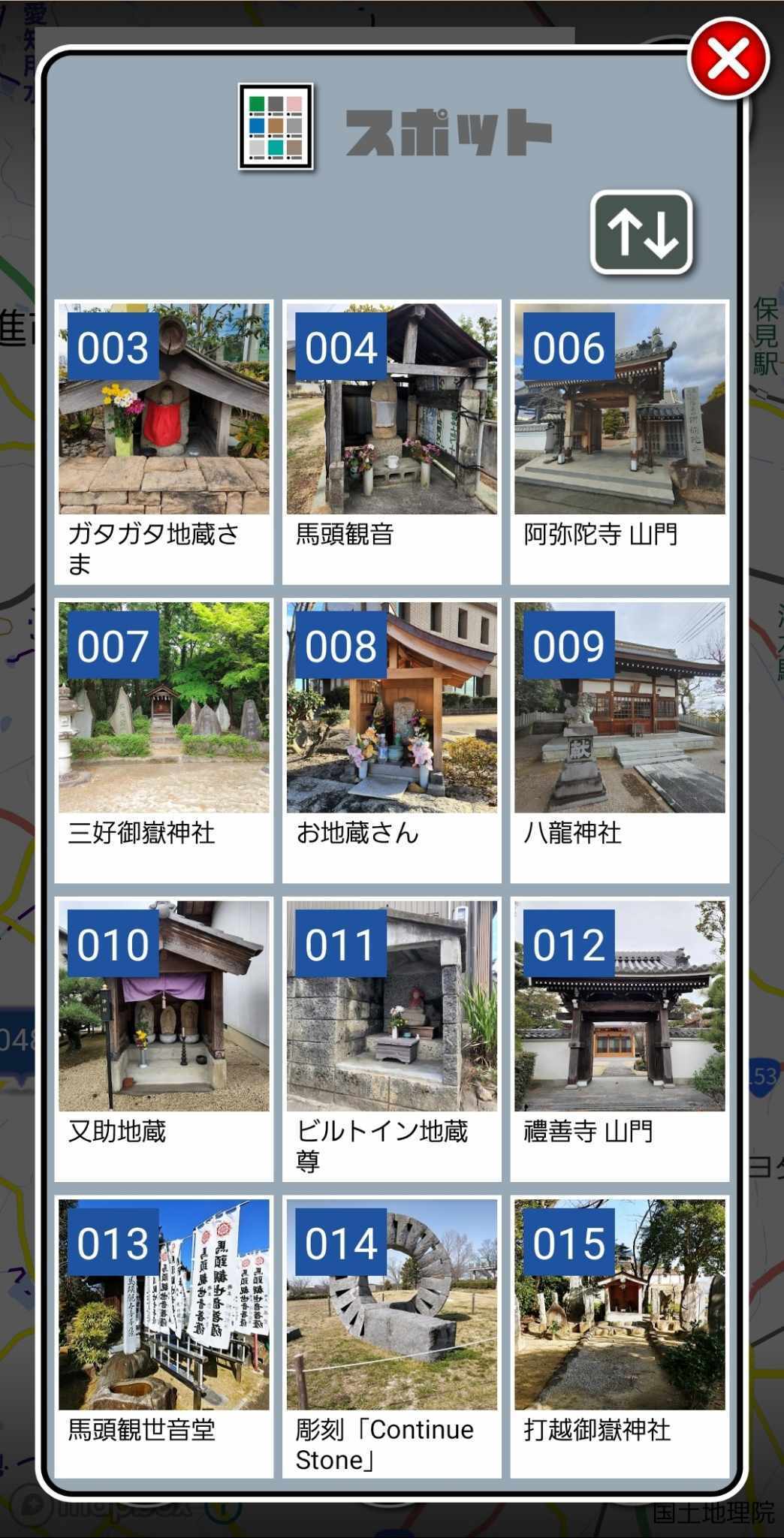Screen dimensions: 784x1538
Task: Open spot 012 禮善寺 山門
Action: (x=620, y=1038)
